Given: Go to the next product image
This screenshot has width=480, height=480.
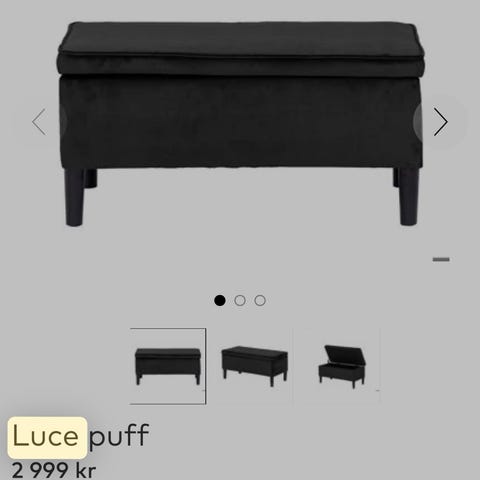Looking at the screenshot, I should tap(440, 122).
